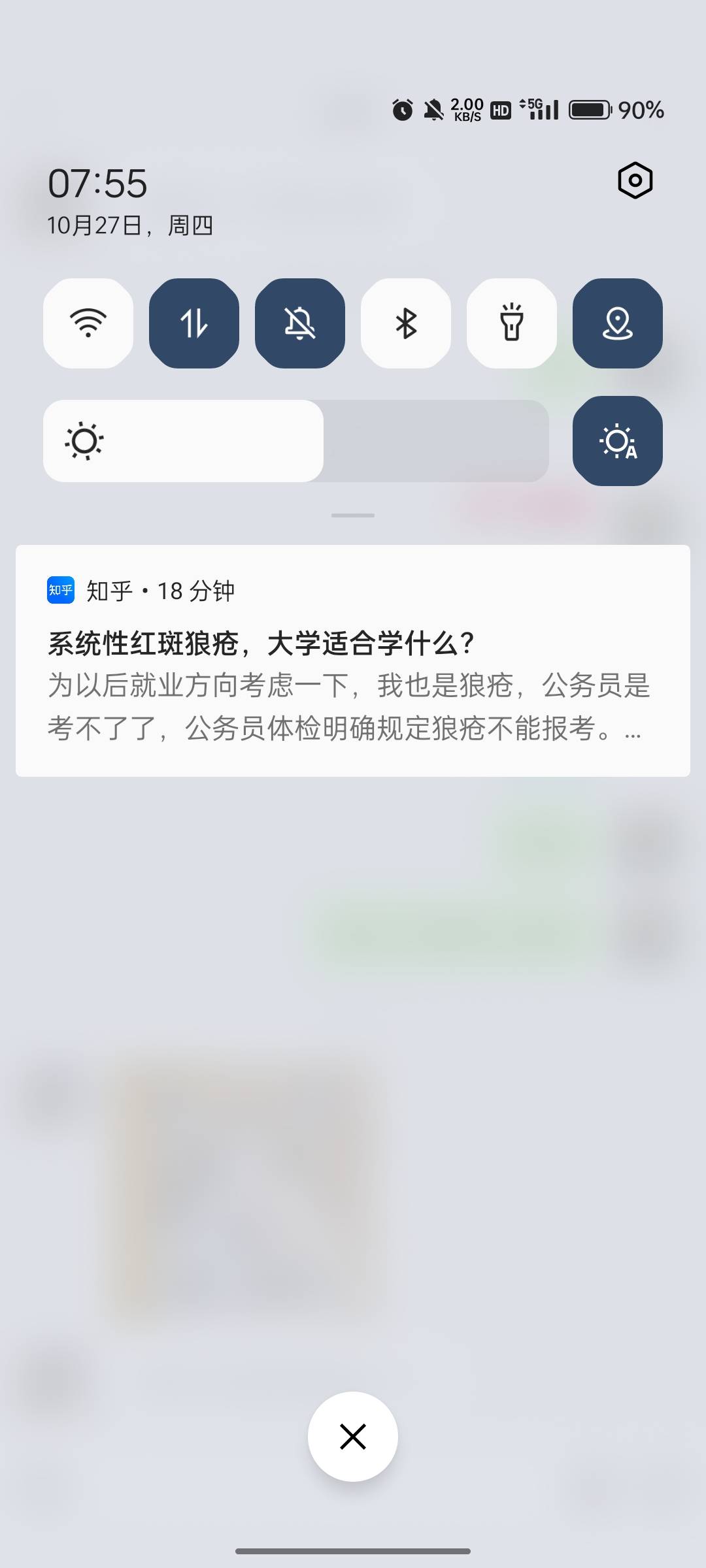Enable automatic brightness
706x1568 pixels.
coord(617,441)
